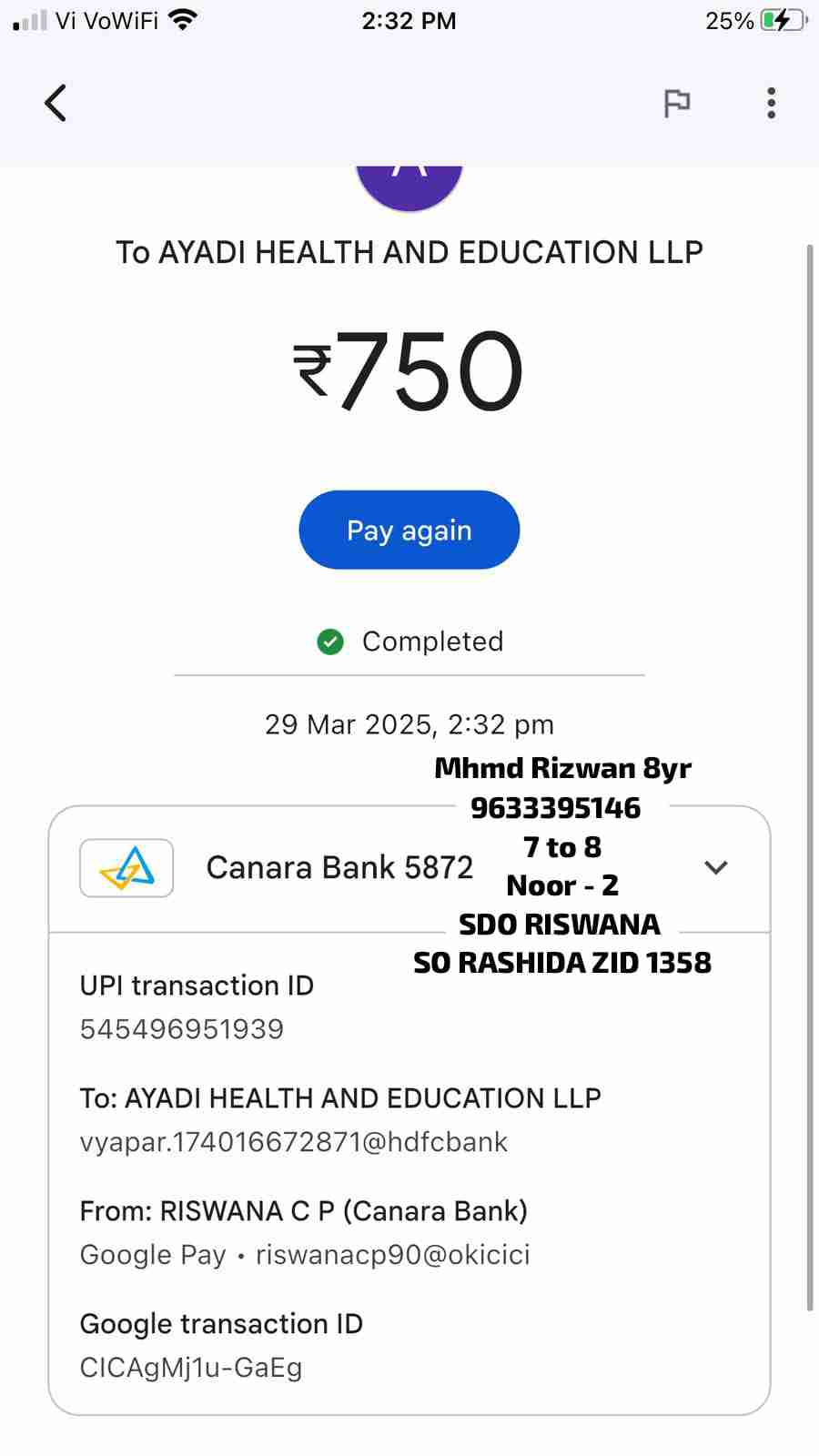
Task: Collapse the Canara Bank 5872 details chevron
Action: [716, 867]
